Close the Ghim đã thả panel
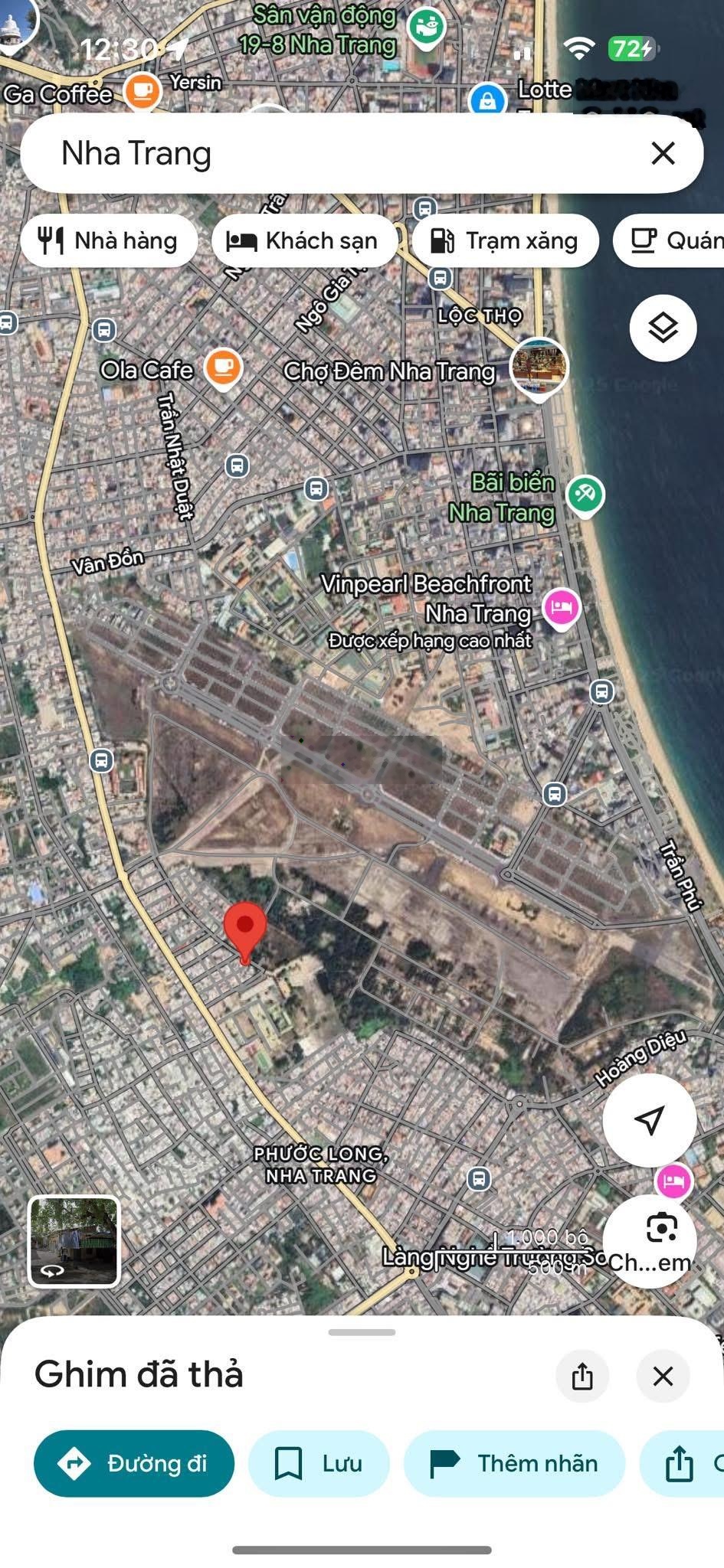The height and width of the screenshot is (1568, 724). coord(663,1376)
